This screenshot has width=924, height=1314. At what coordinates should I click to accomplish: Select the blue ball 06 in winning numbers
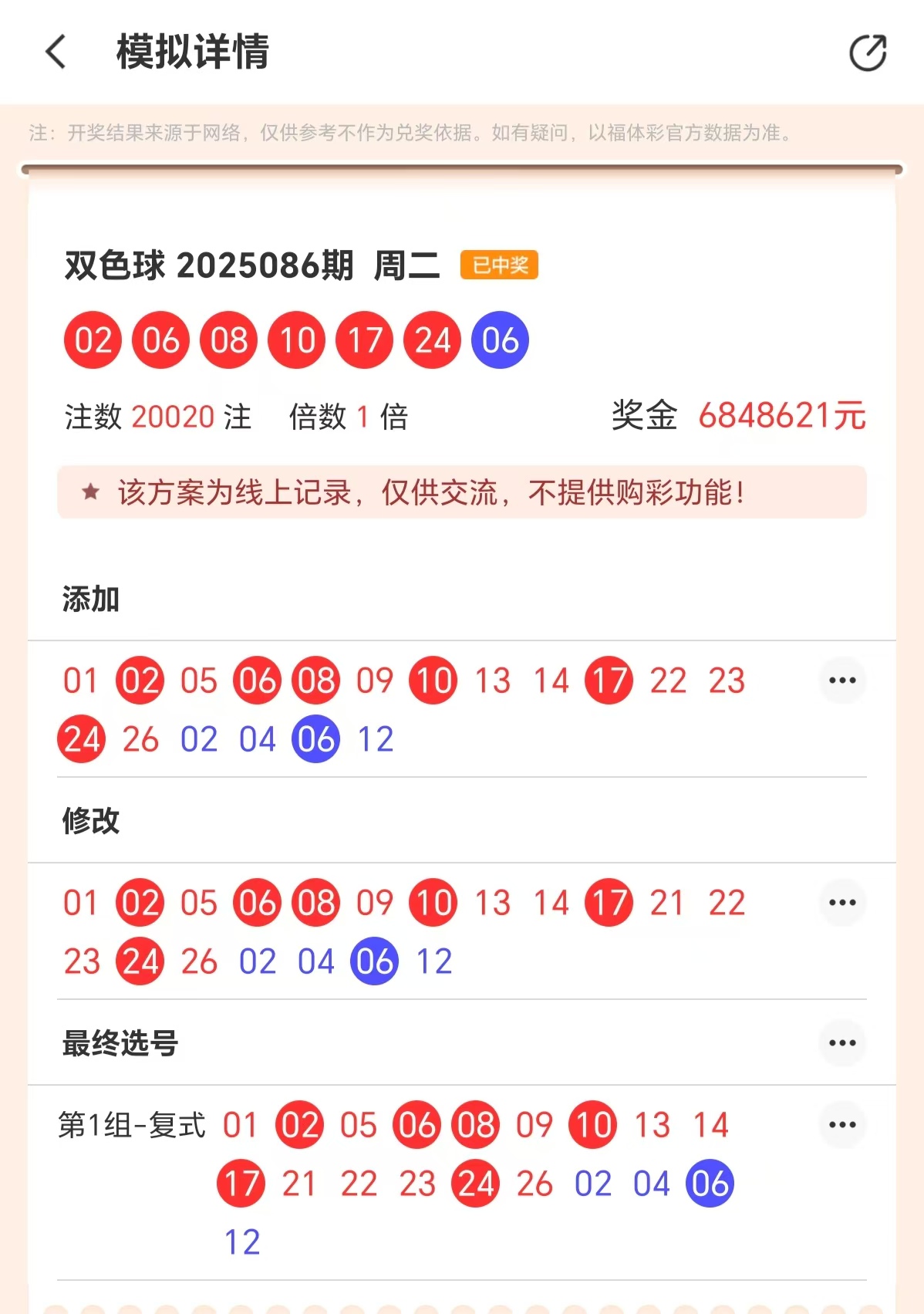click(x=499, y=339)
